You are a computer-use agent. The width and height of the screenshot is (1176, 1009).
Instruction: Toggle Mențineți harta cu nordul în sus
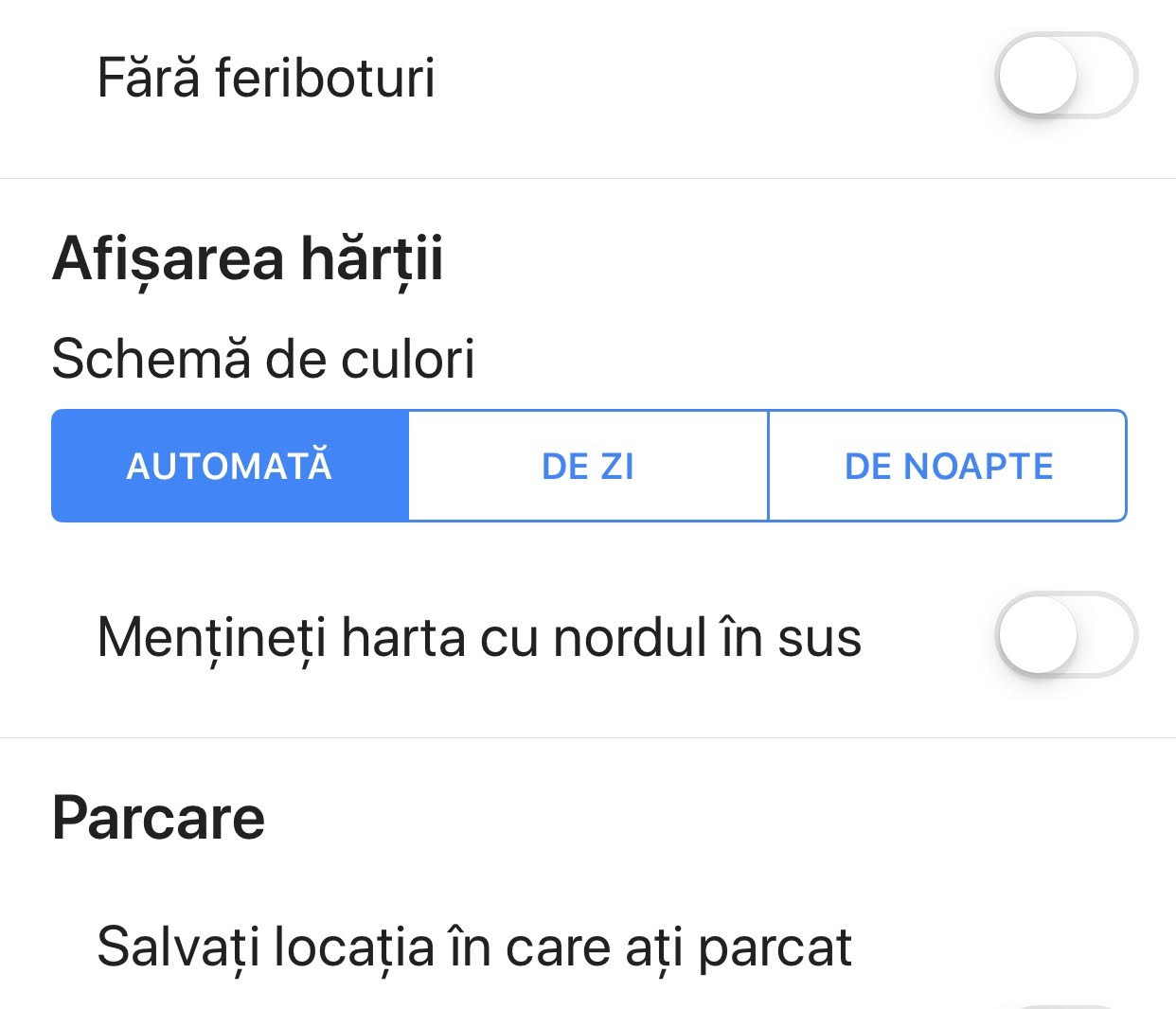point(1065,634)
